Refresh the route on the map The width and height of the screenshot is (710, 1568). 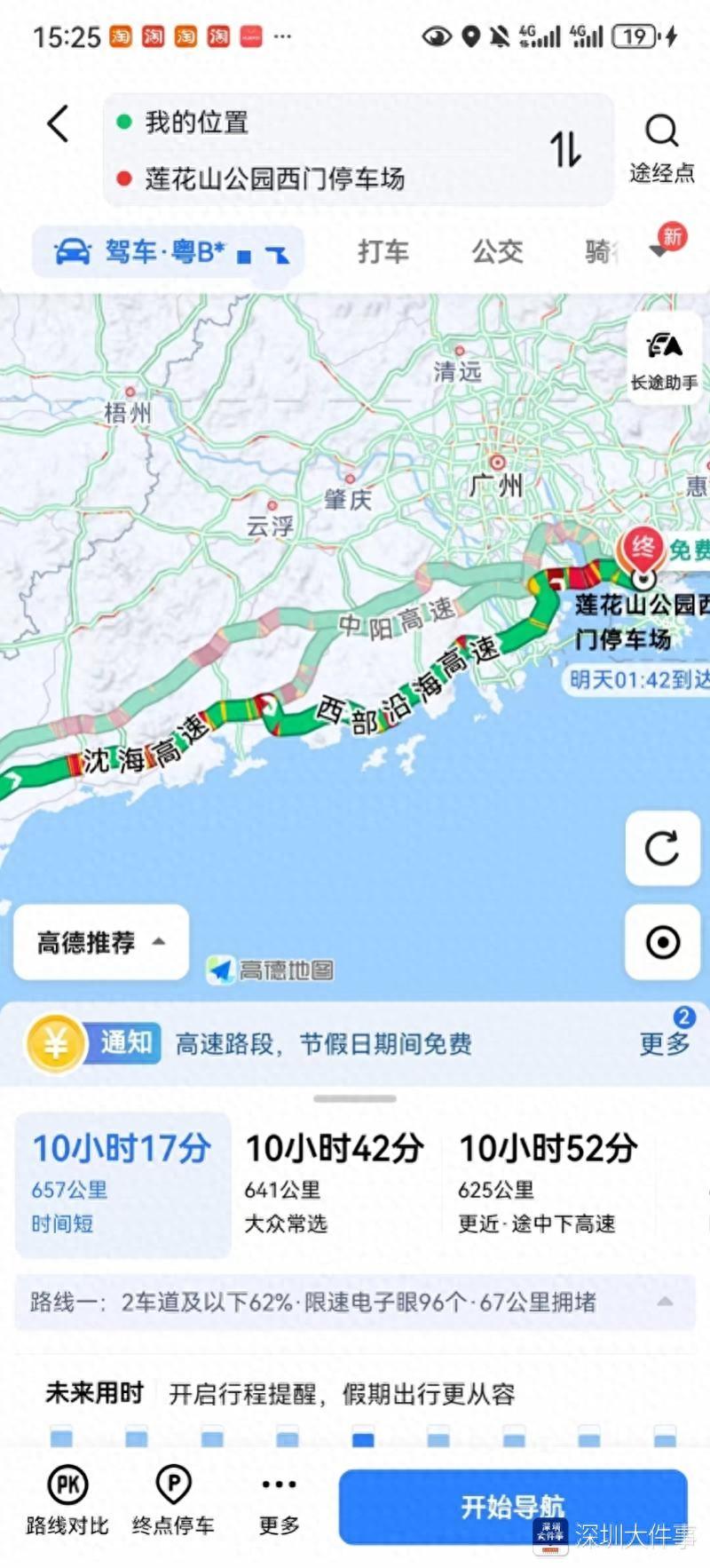point(662,848)
